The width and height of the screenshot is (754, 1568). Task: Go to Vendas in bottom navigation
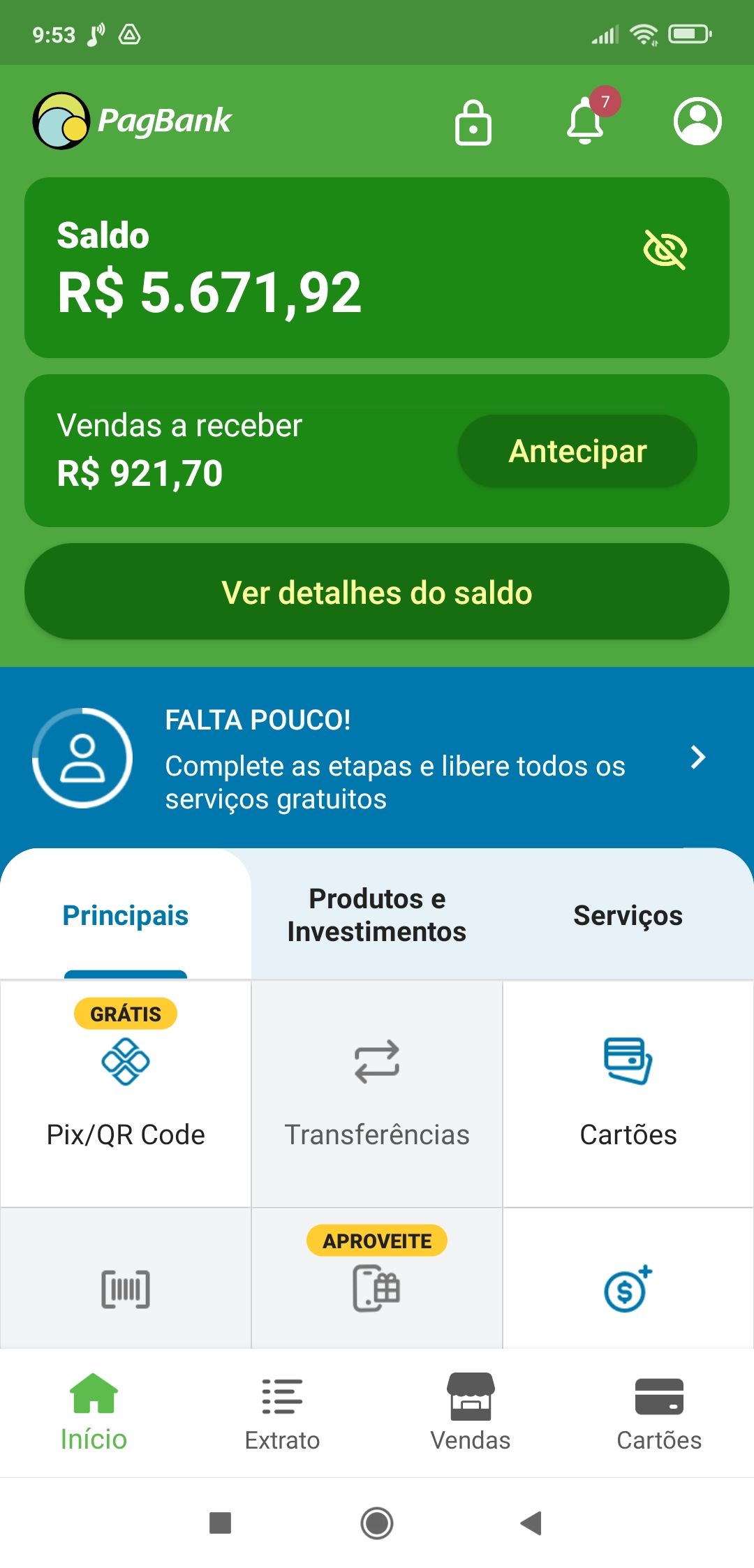click(471, 1413)
